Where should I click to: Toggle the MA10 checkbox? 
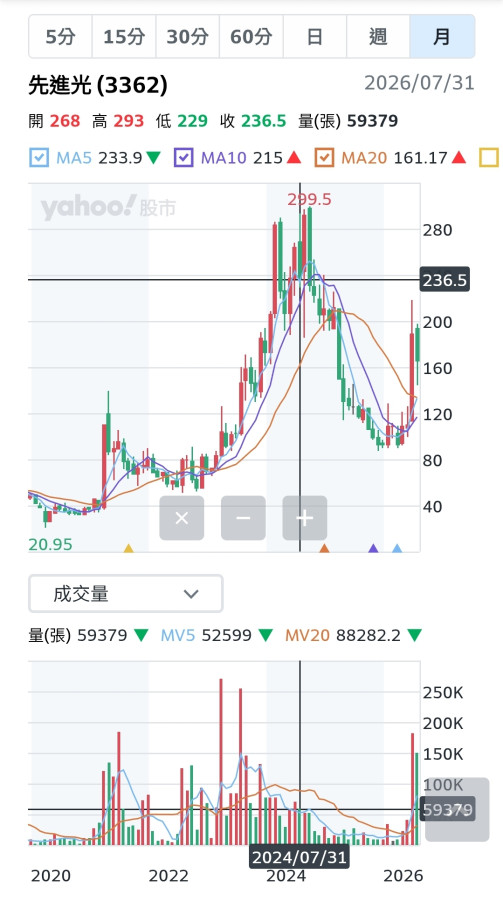(x=183, y=157)
